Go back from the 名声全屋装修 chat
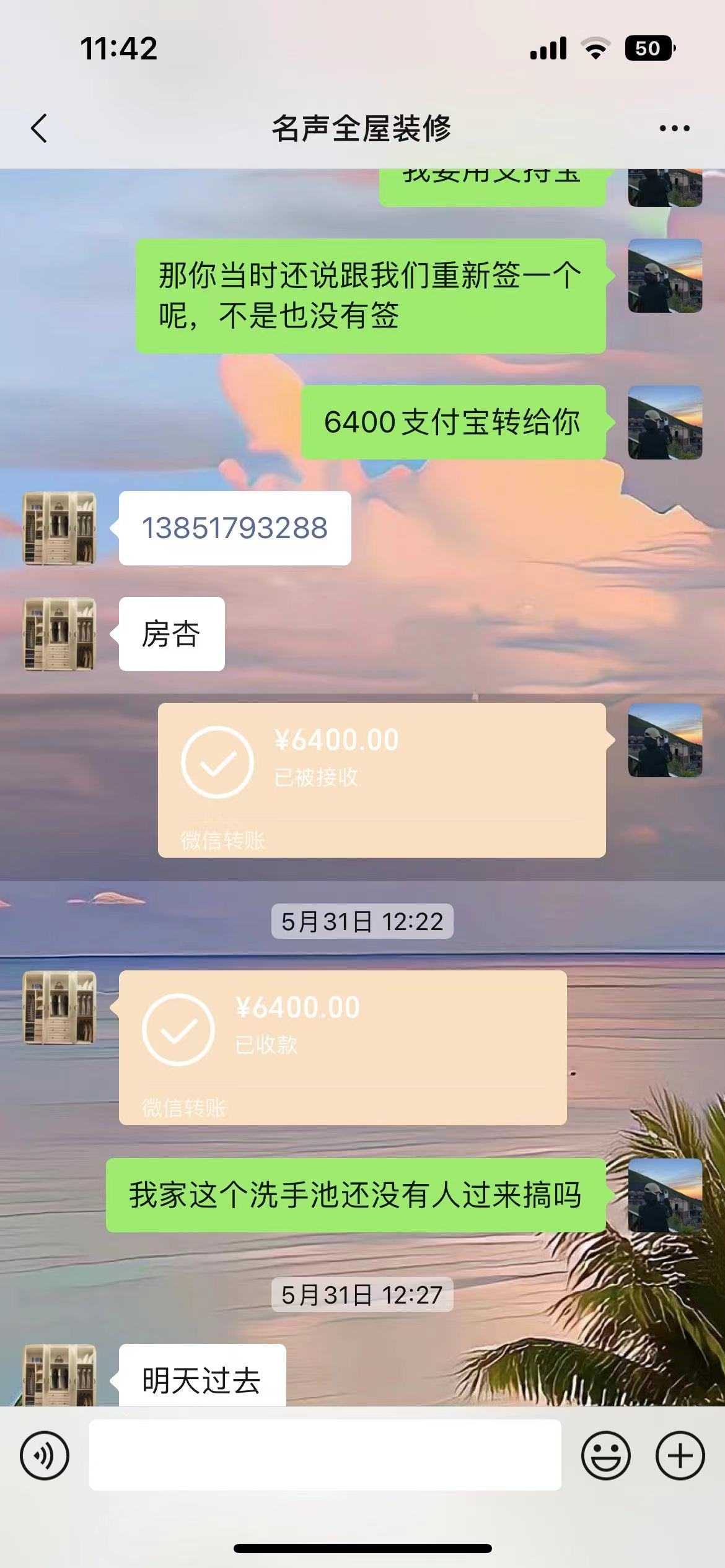This screenshot has height=1568, width=725. (x=39, y=129)
